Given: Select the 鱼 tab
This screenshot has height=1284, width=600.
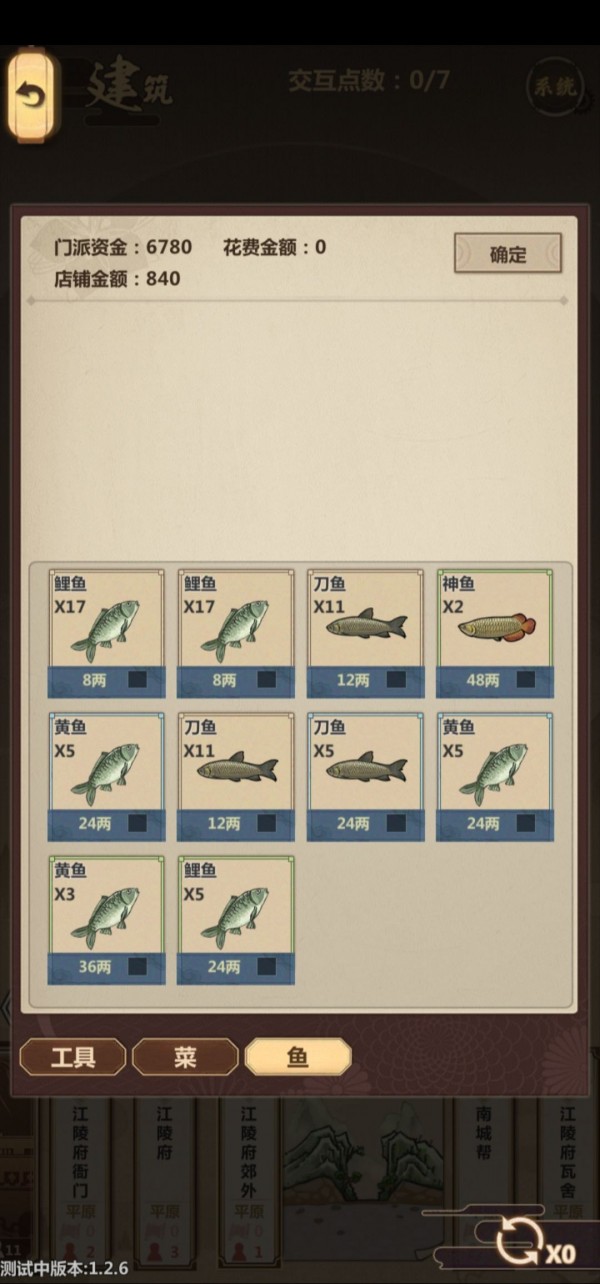Looking at the screenshot, I should pos(298,1057).
